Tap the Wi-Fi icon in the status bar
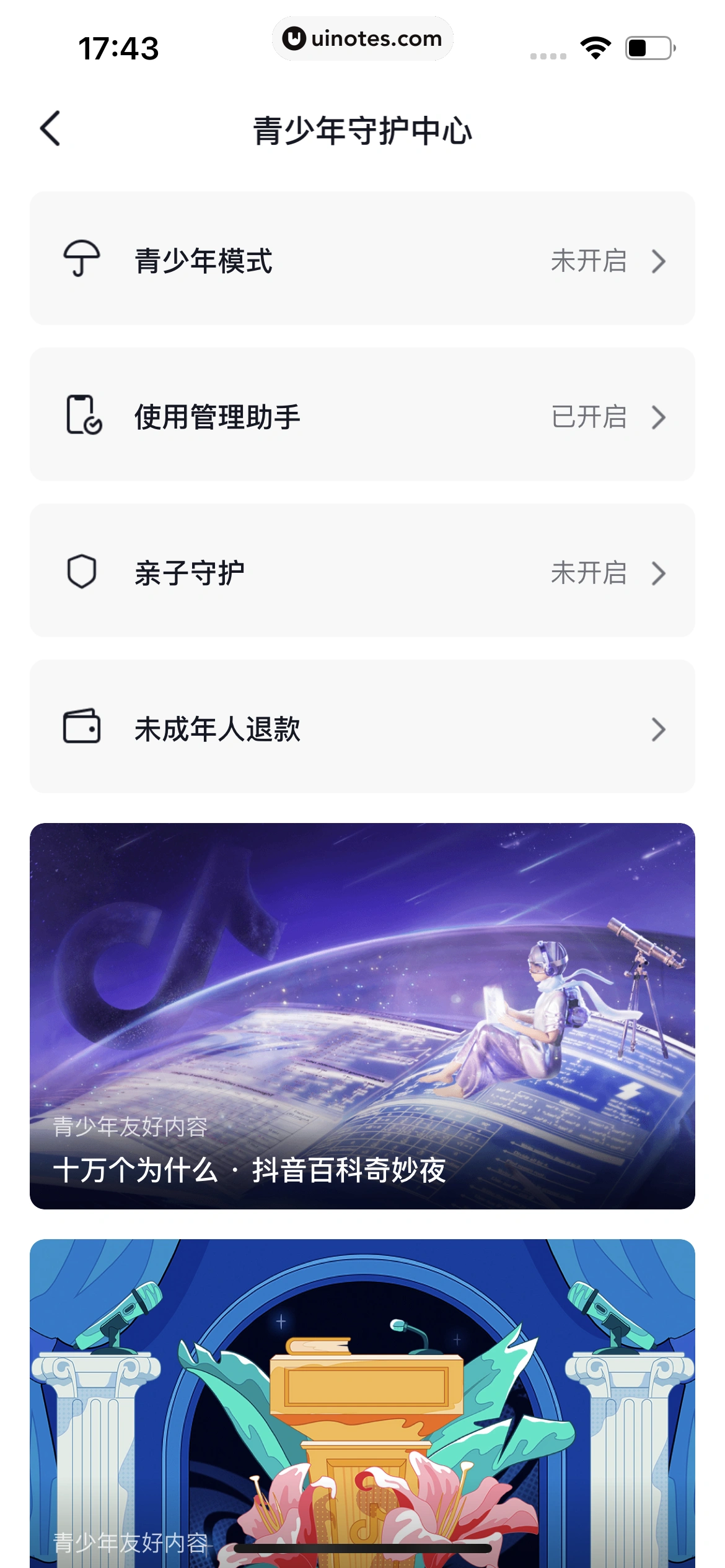The width and height of the screenshot is (725, 1568). [x=595, y=46]
